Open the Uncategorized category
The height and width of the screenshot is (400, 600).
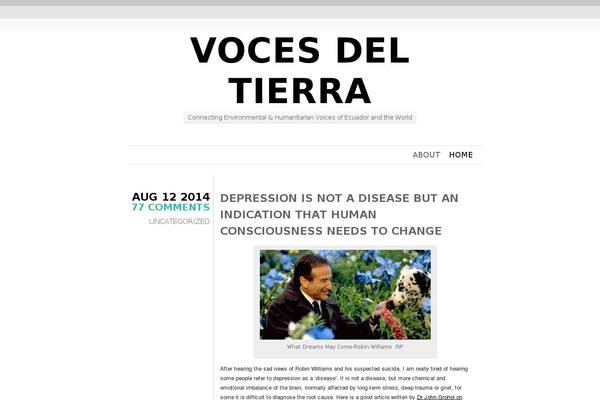coord(179,222)
